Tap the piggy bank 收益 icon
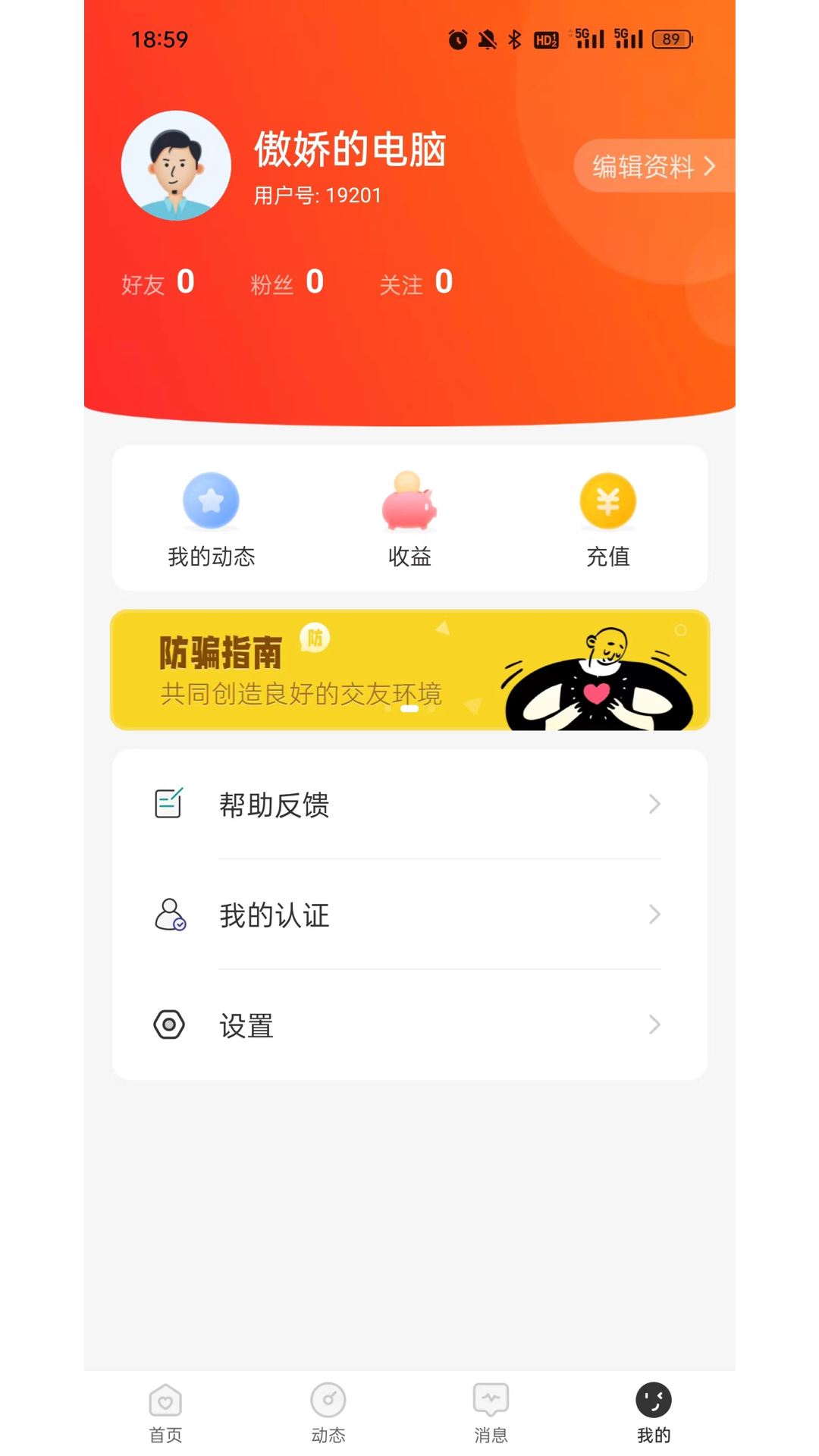This screenshot has width=819, height=1456. click(409, 500)
